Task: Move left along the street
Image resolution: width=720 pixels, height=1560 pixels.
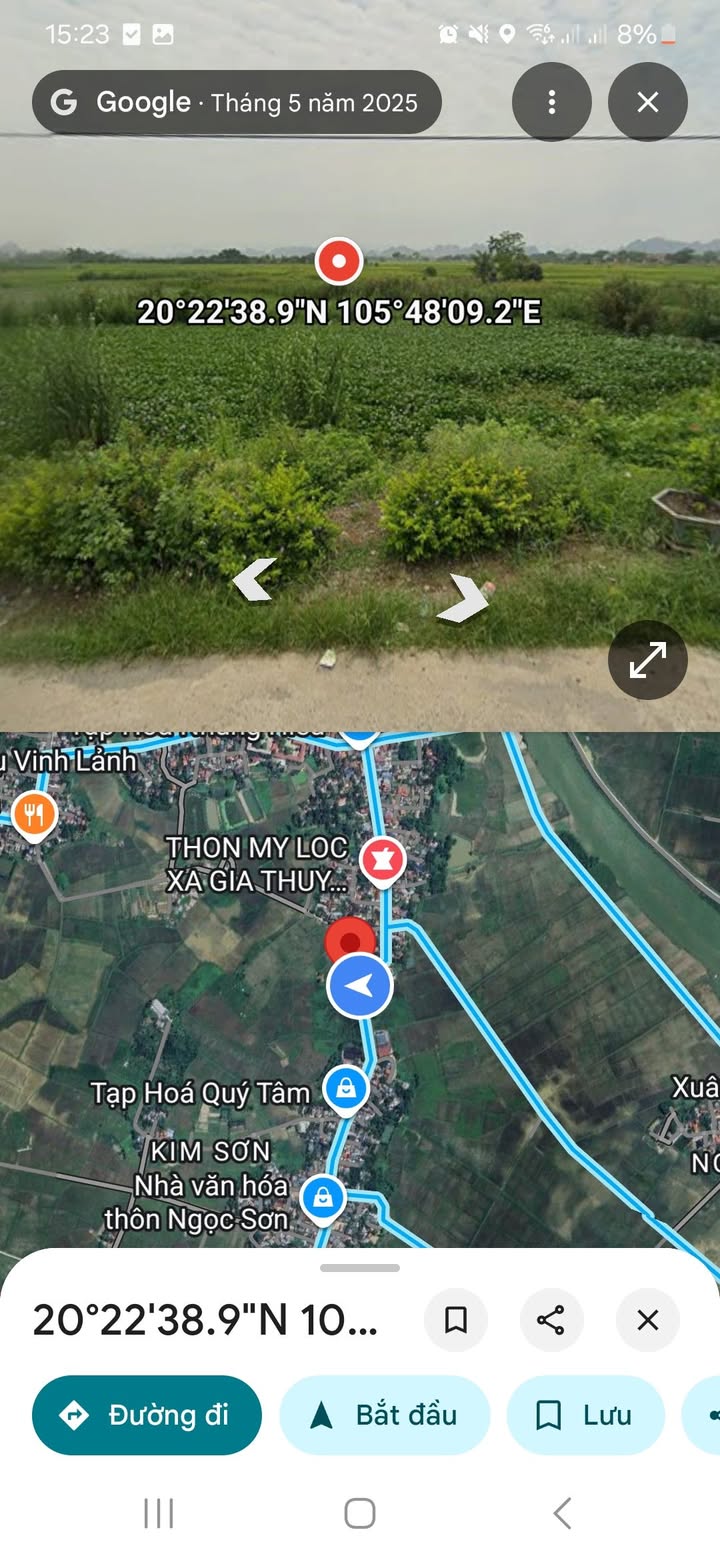Action: 254,580
